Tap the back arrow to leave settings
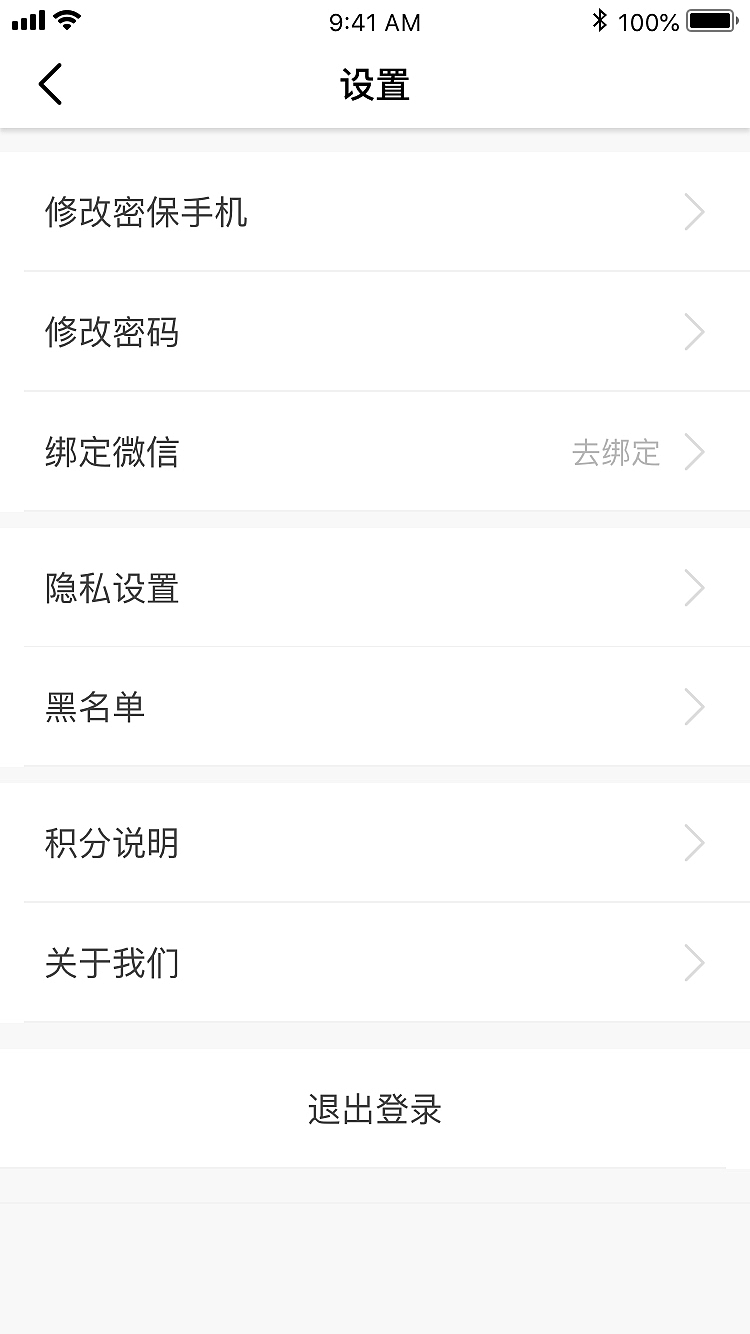Image resolution: width=750 pixels, height=1334 pixels. [50, 84]
